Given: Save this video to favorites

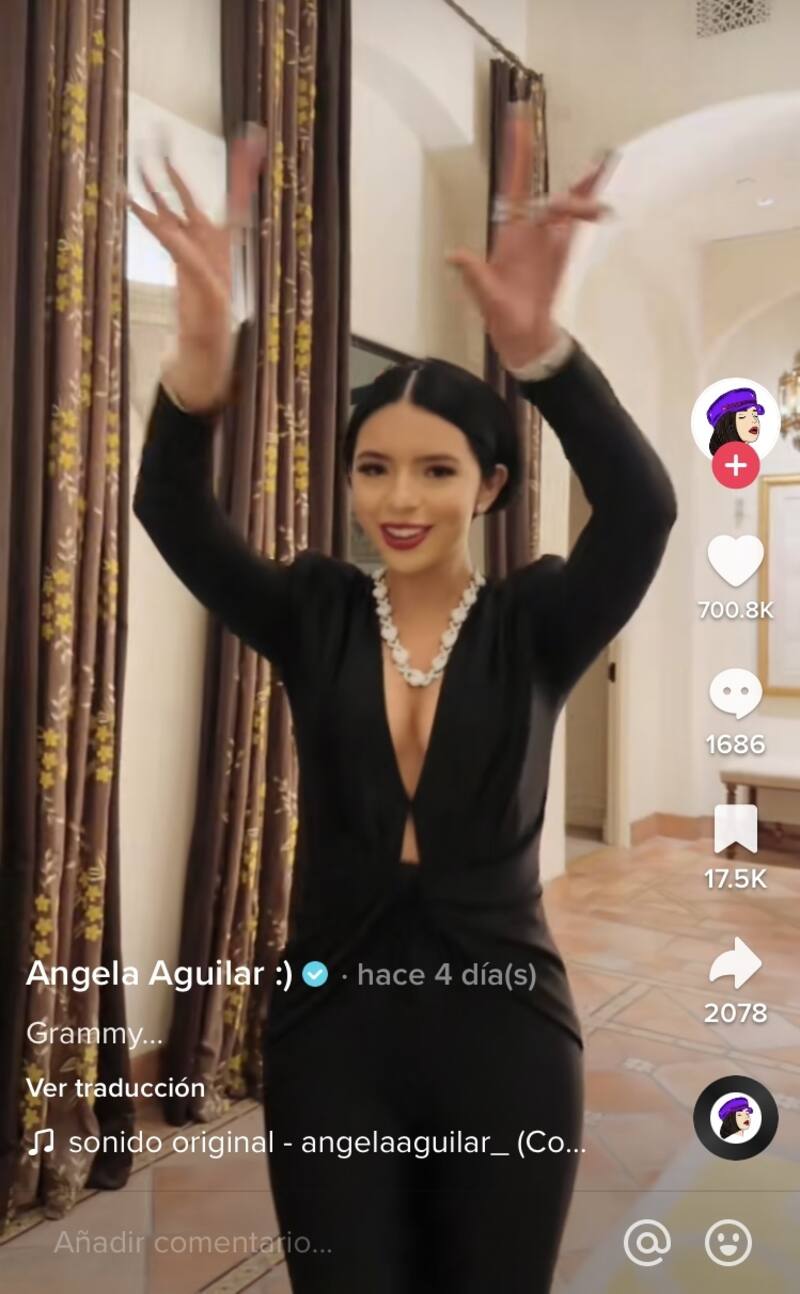Looking at the screenshot, I should pyautogui.click(x=735, y=829).
